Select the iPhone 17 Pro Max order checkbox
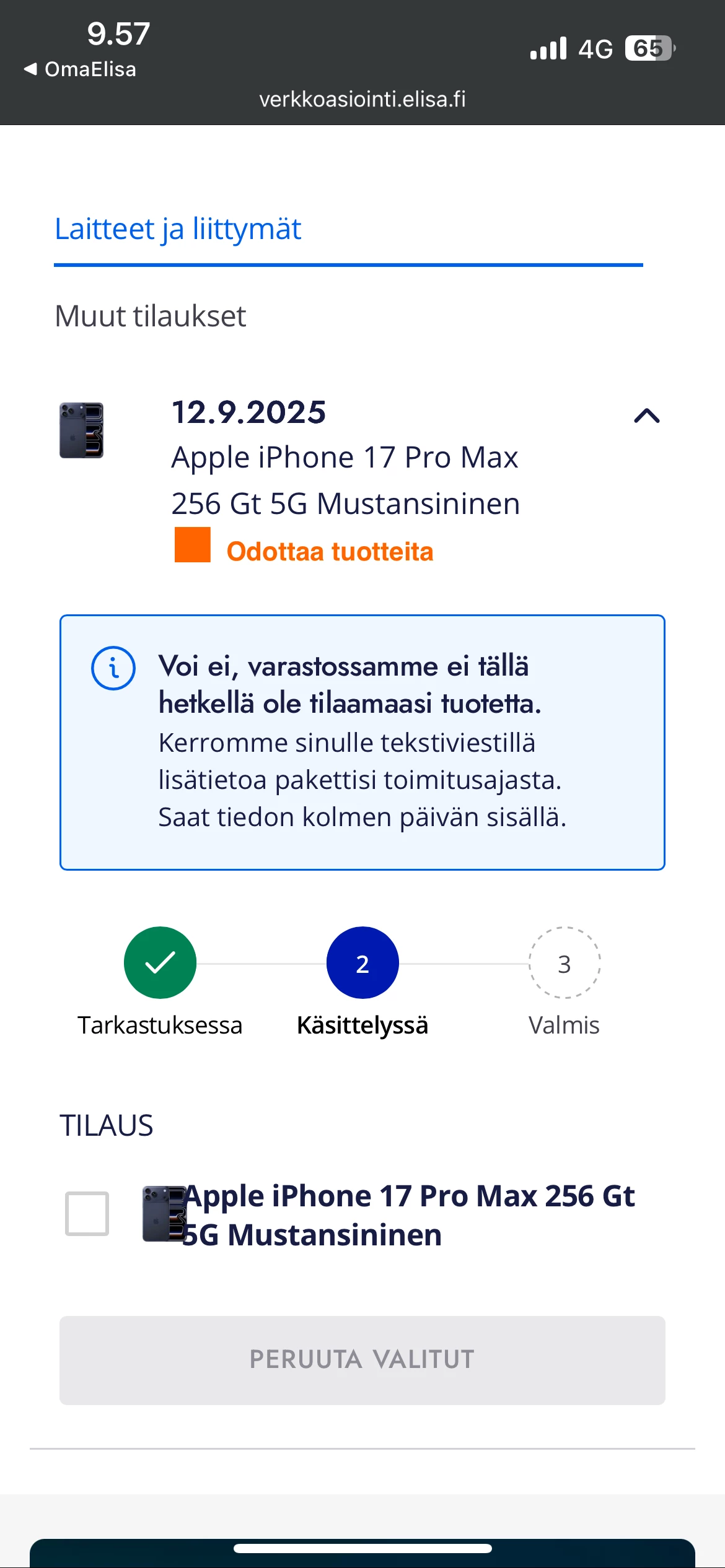 87,1213
